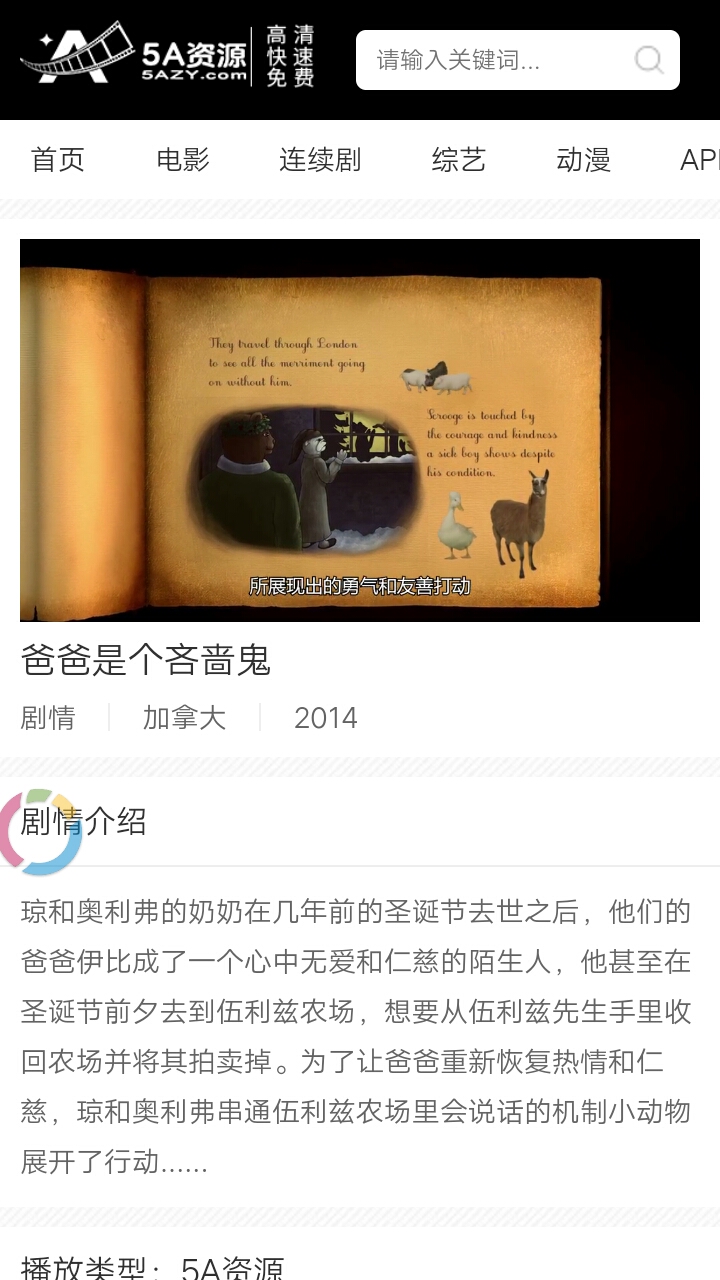The height and width of the screenshot is (1280, 720).
Task: Tap the keyword search input field
Action: coord(490,60)
